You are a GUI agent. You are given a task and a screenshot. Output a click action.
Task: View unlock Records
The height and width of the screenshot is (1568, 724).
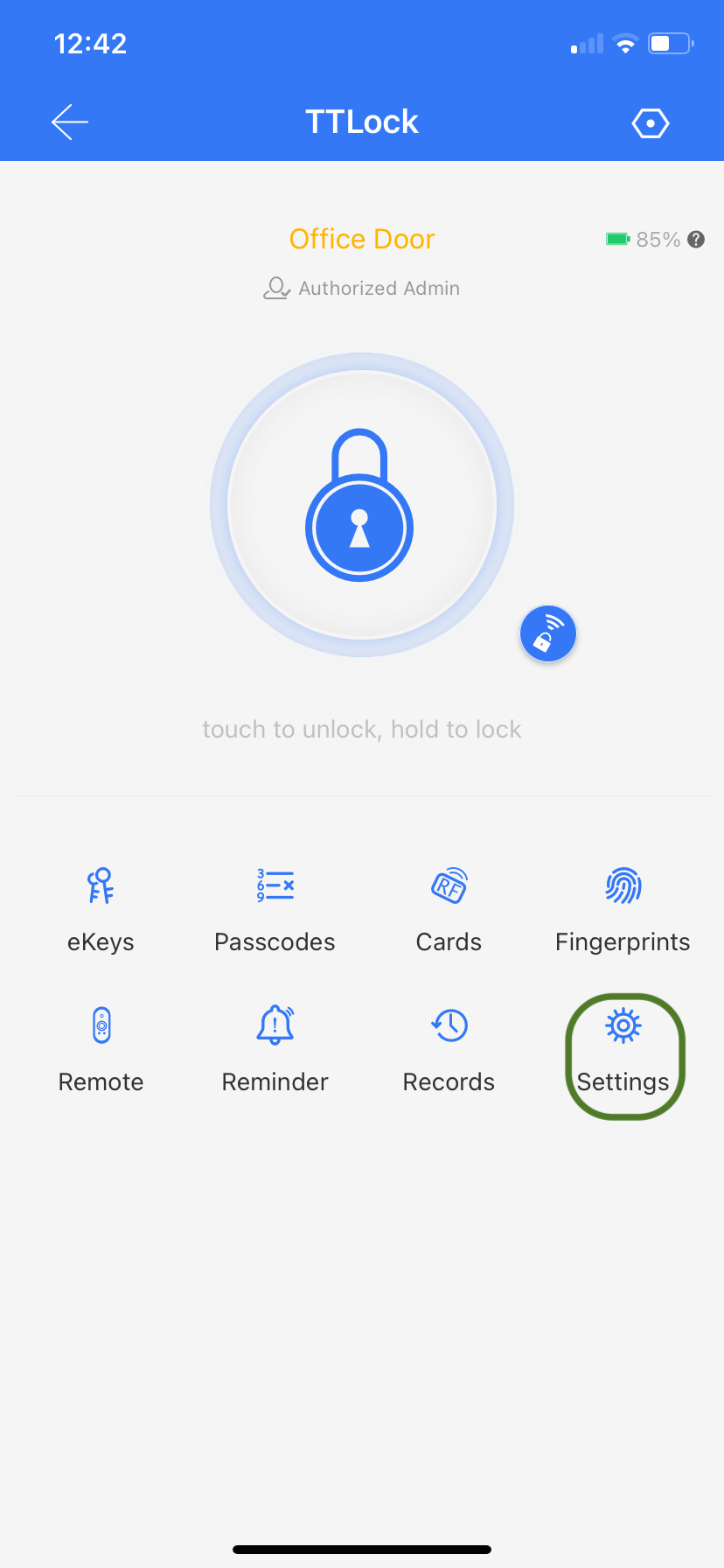pyautogui.click(x=449, y=1048)
